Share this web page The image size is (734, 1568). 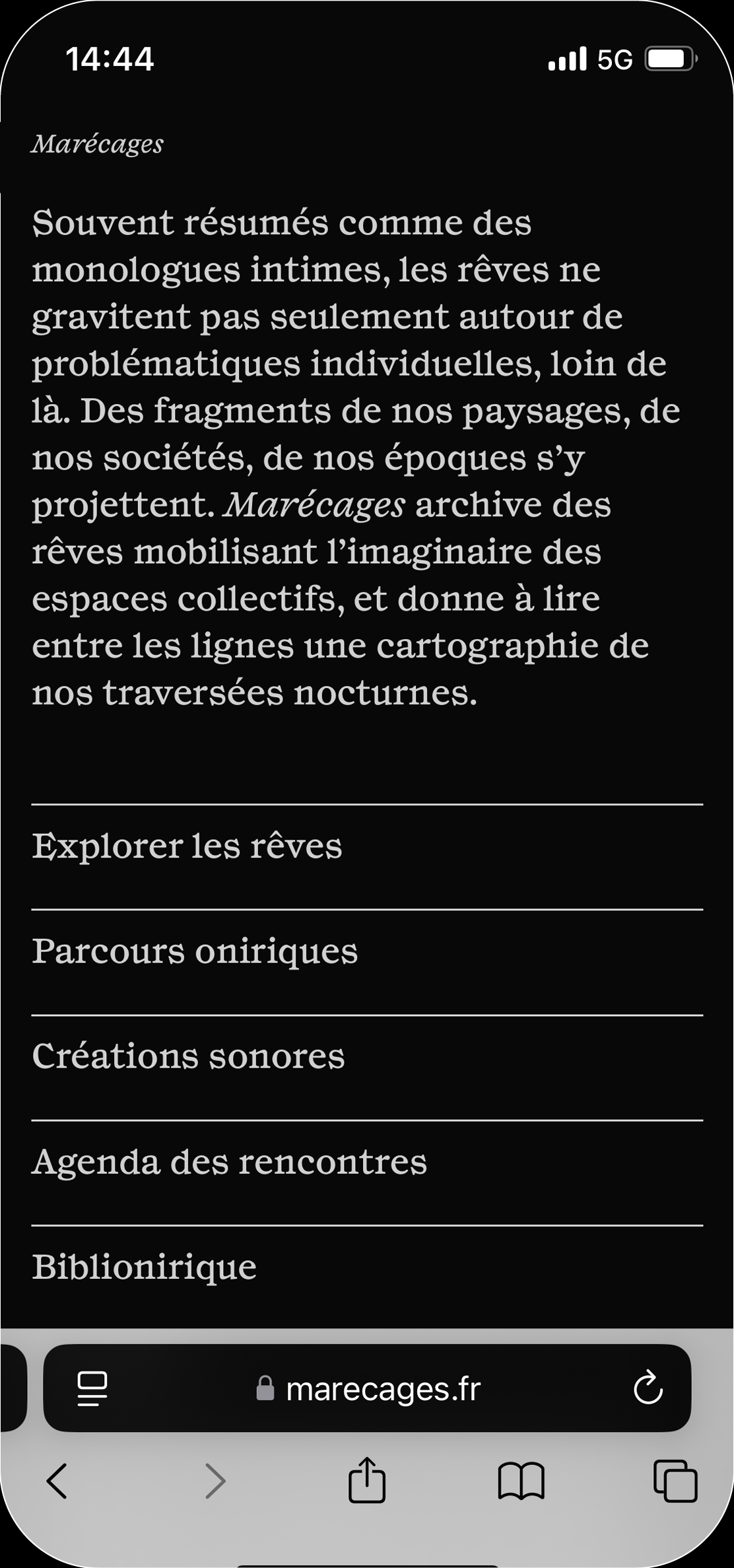[x=367, y=1481]
